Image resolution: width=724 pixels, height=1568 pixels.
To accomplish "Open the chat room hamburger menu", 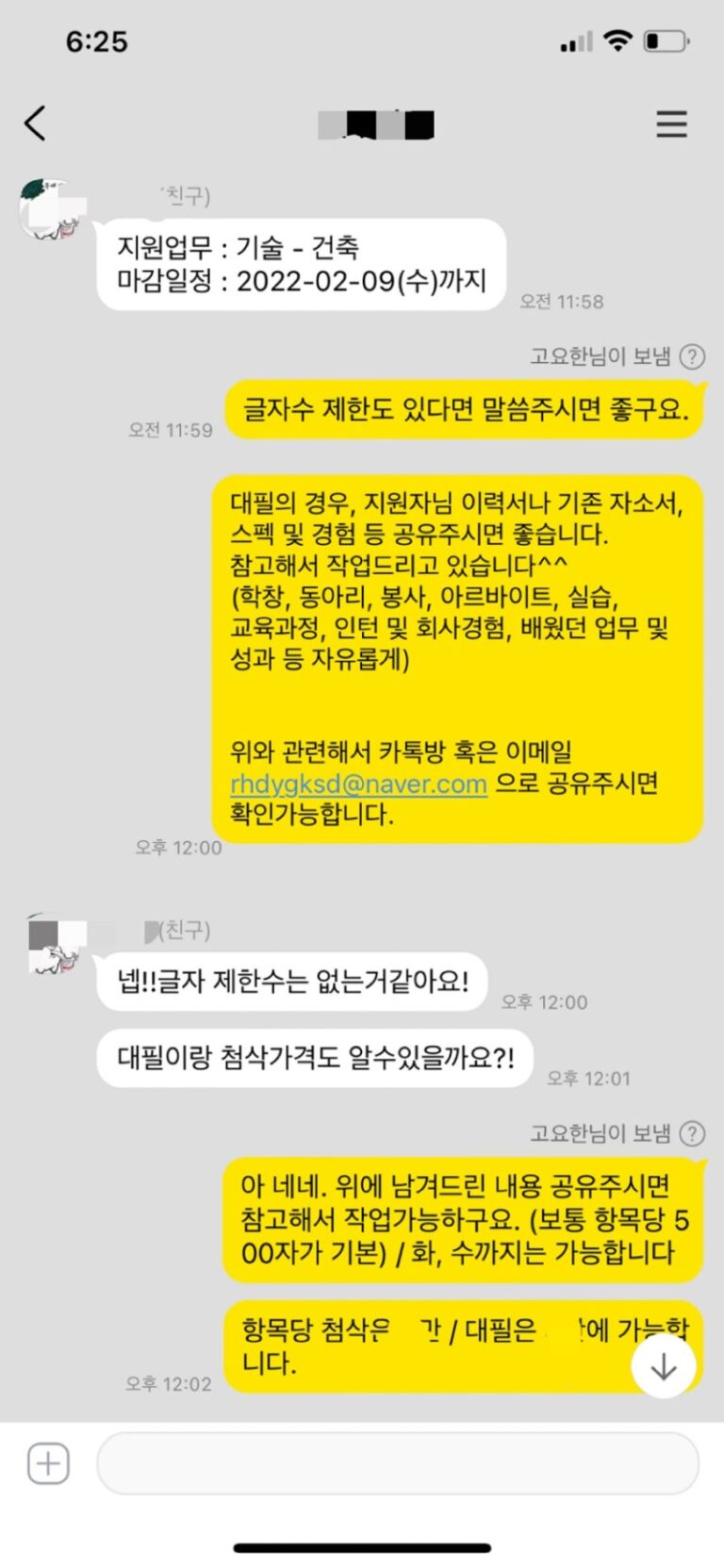I will (x=671, y=124).
